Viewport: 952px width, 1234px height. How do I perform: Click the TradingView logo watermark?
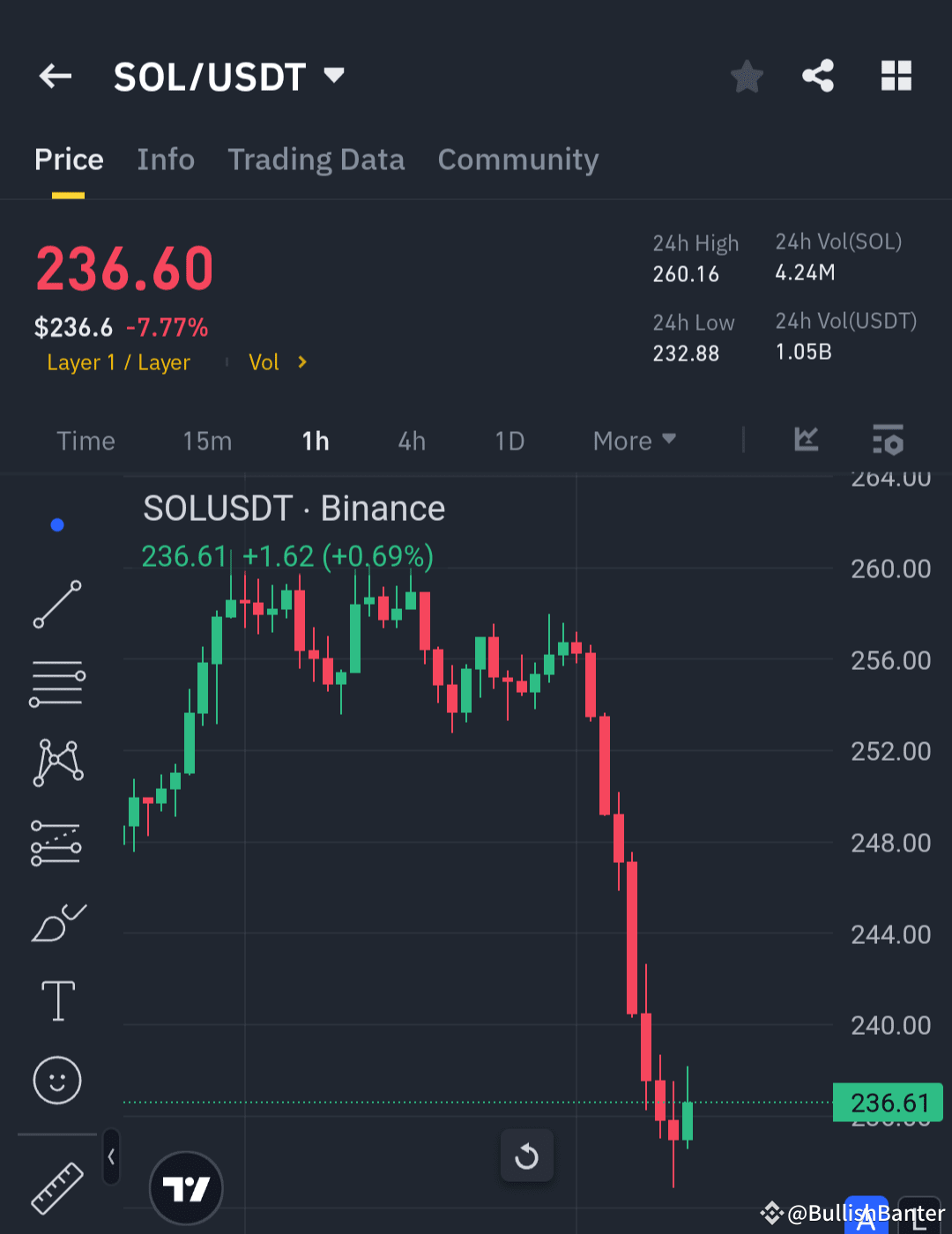[x=185, y=1187]
